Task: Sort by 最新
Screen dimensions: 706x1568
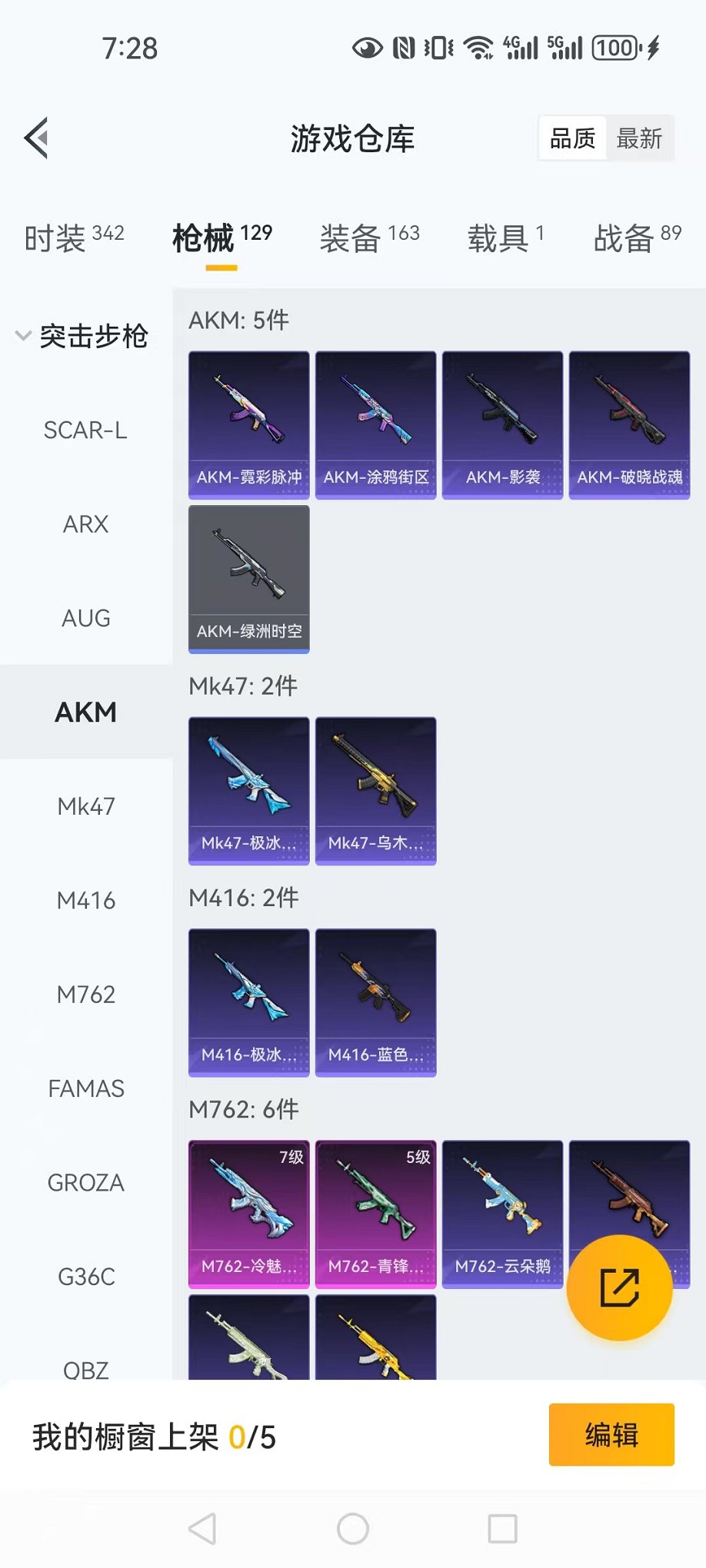Action: (x=639, y=138)
